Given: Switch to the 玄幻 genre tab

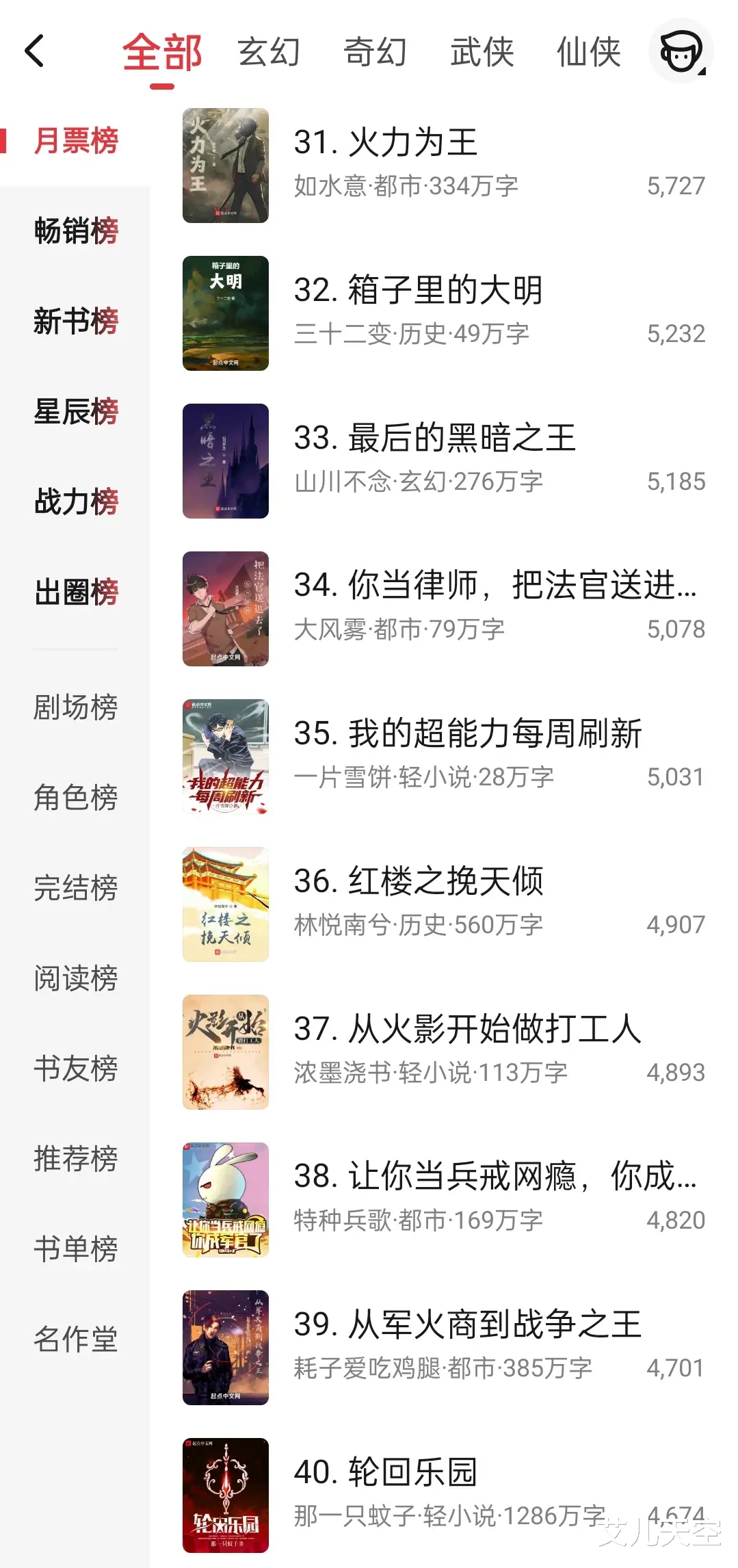Looking at the screenshot, I should click(x=269, y=53).
